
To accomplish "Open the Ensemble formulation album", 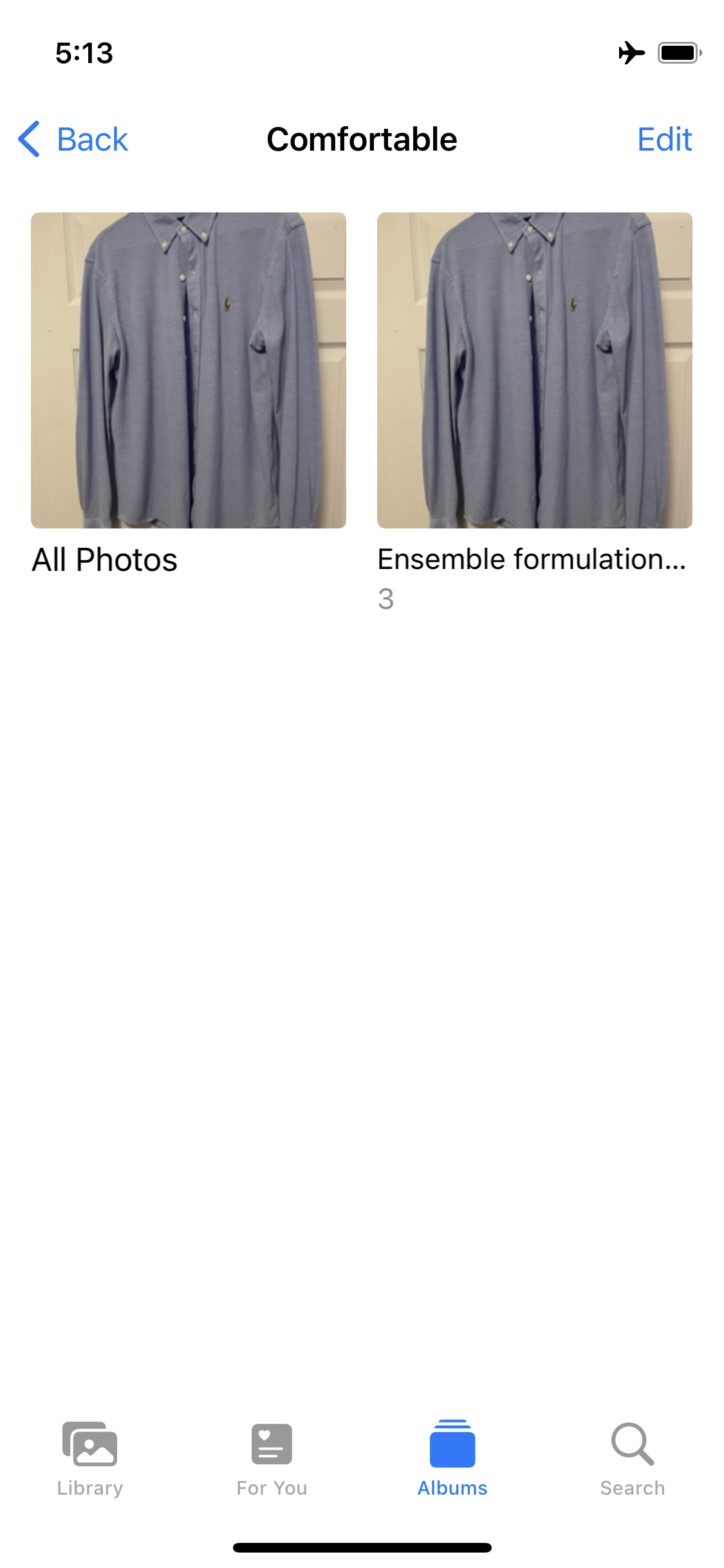I will pyautogui.click(x=534, y=370).
